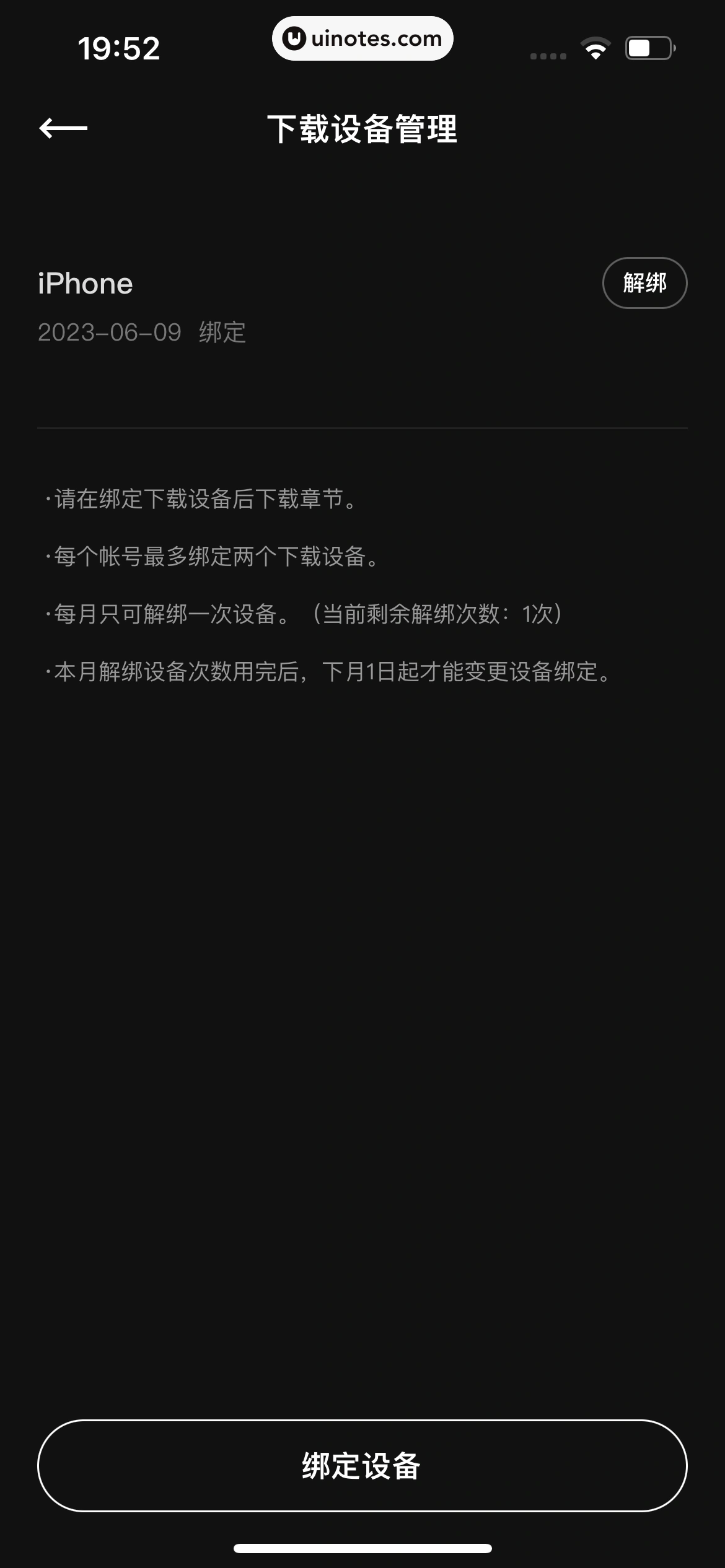Tap the 绑定设备 button

click(362, 1466)
